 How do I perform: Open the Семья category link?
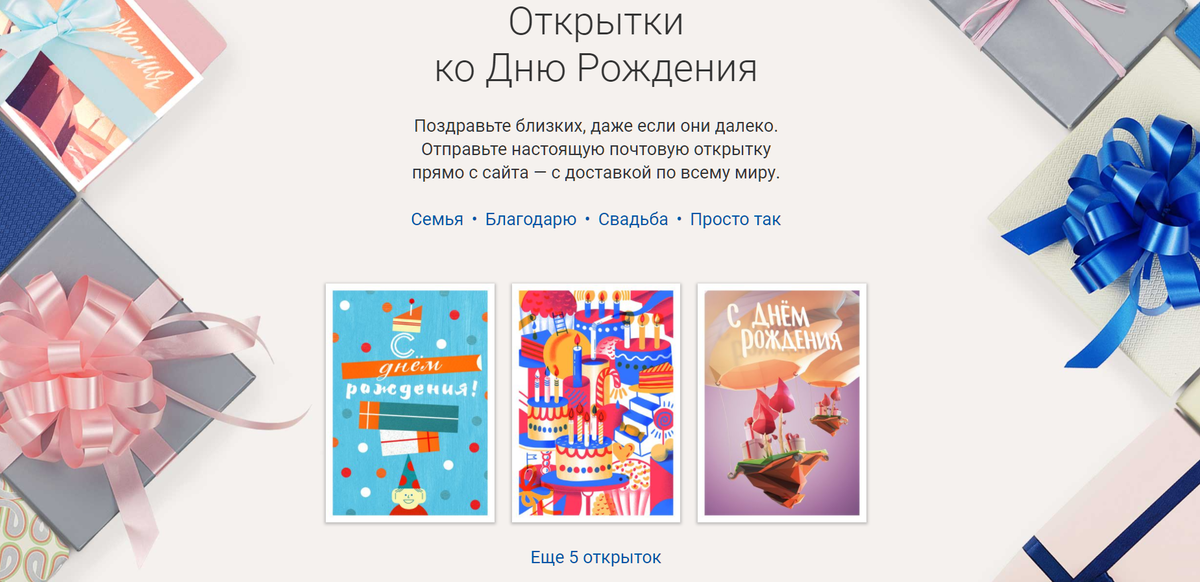pyautogui.click(x=437, y=219)
